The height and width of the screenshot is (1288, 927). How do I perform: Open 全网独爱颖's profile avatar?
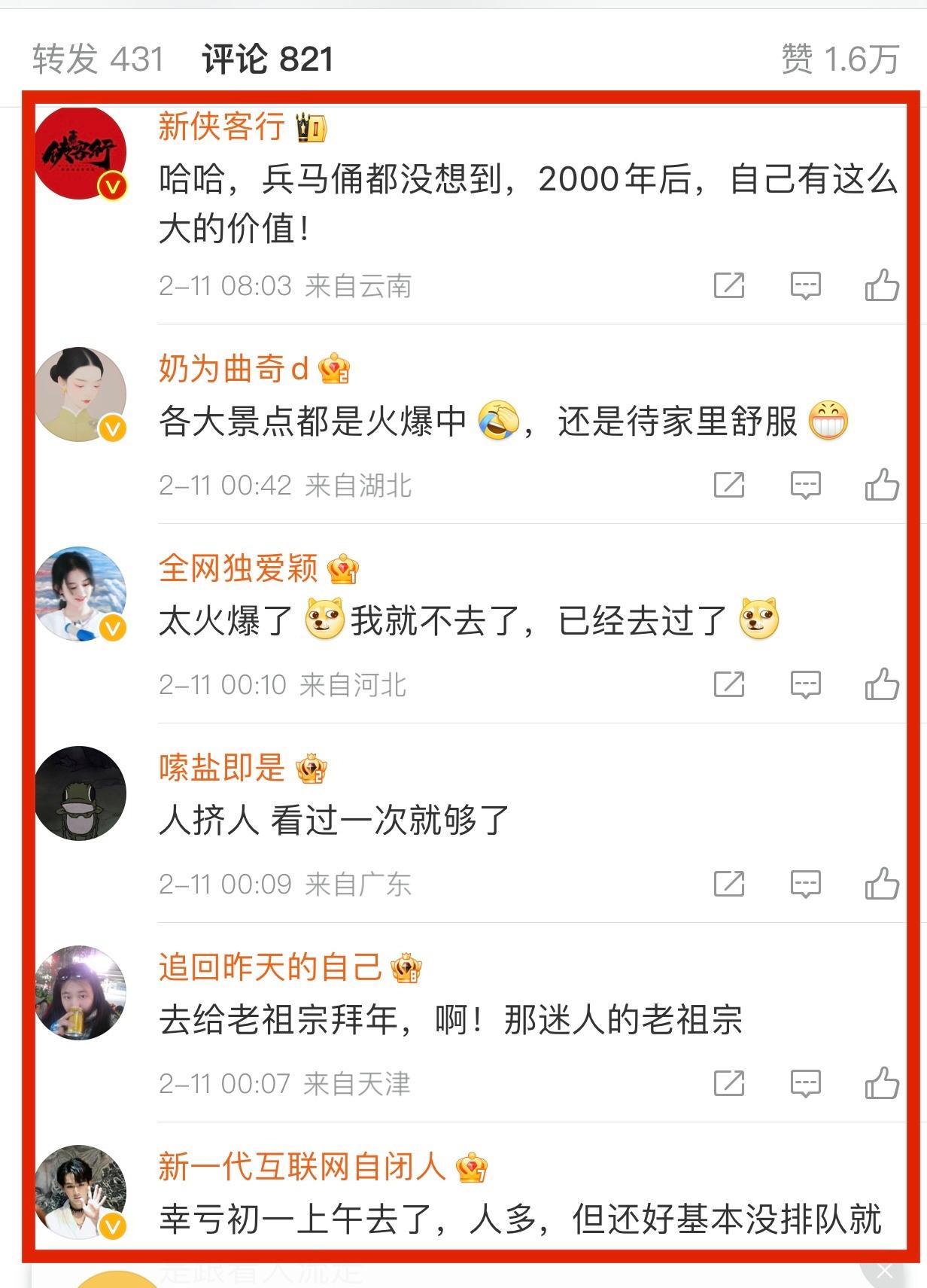81,594
